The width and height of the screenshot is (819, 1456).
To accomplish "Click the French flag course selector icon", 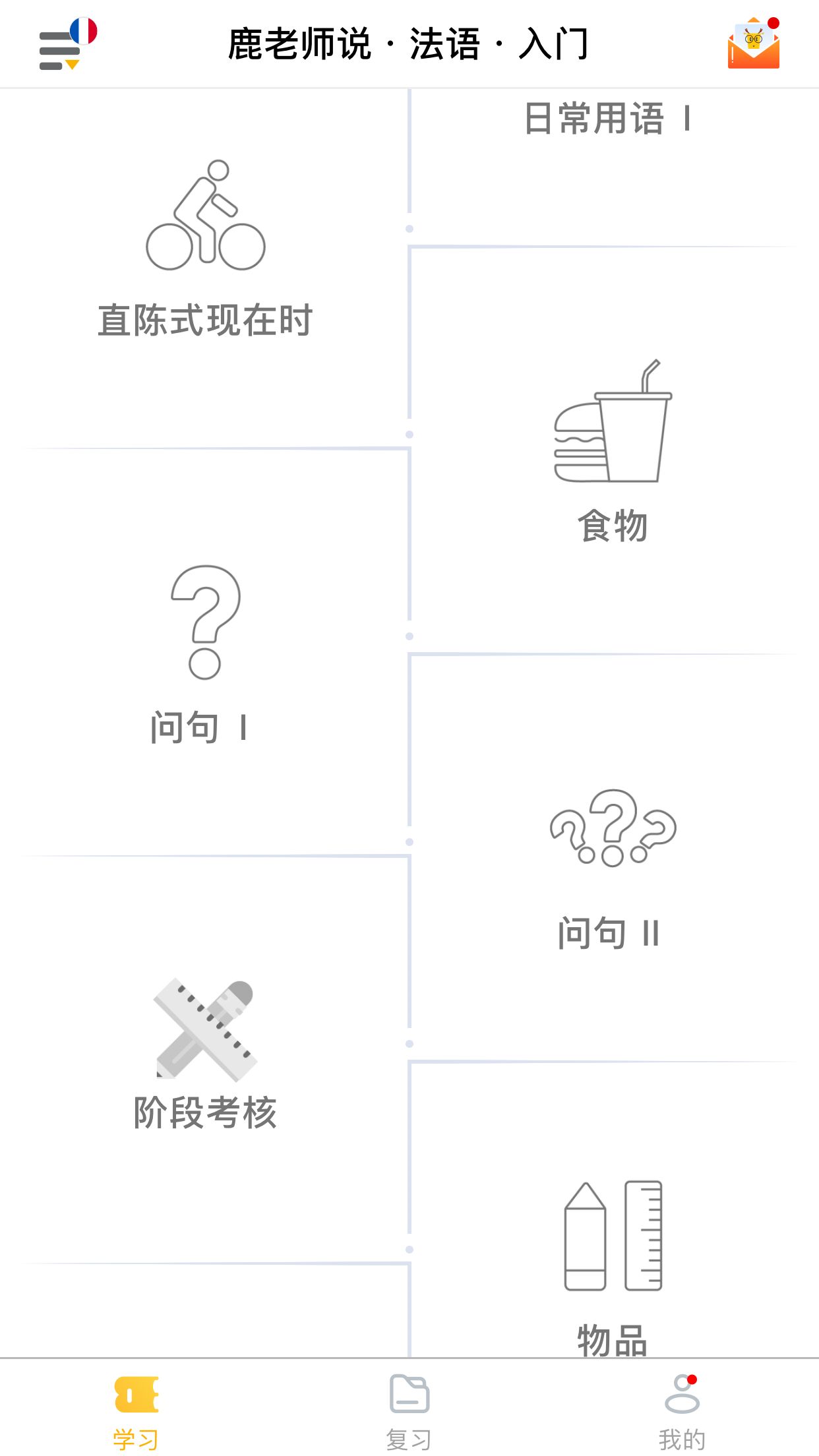I will coord(83,32).
